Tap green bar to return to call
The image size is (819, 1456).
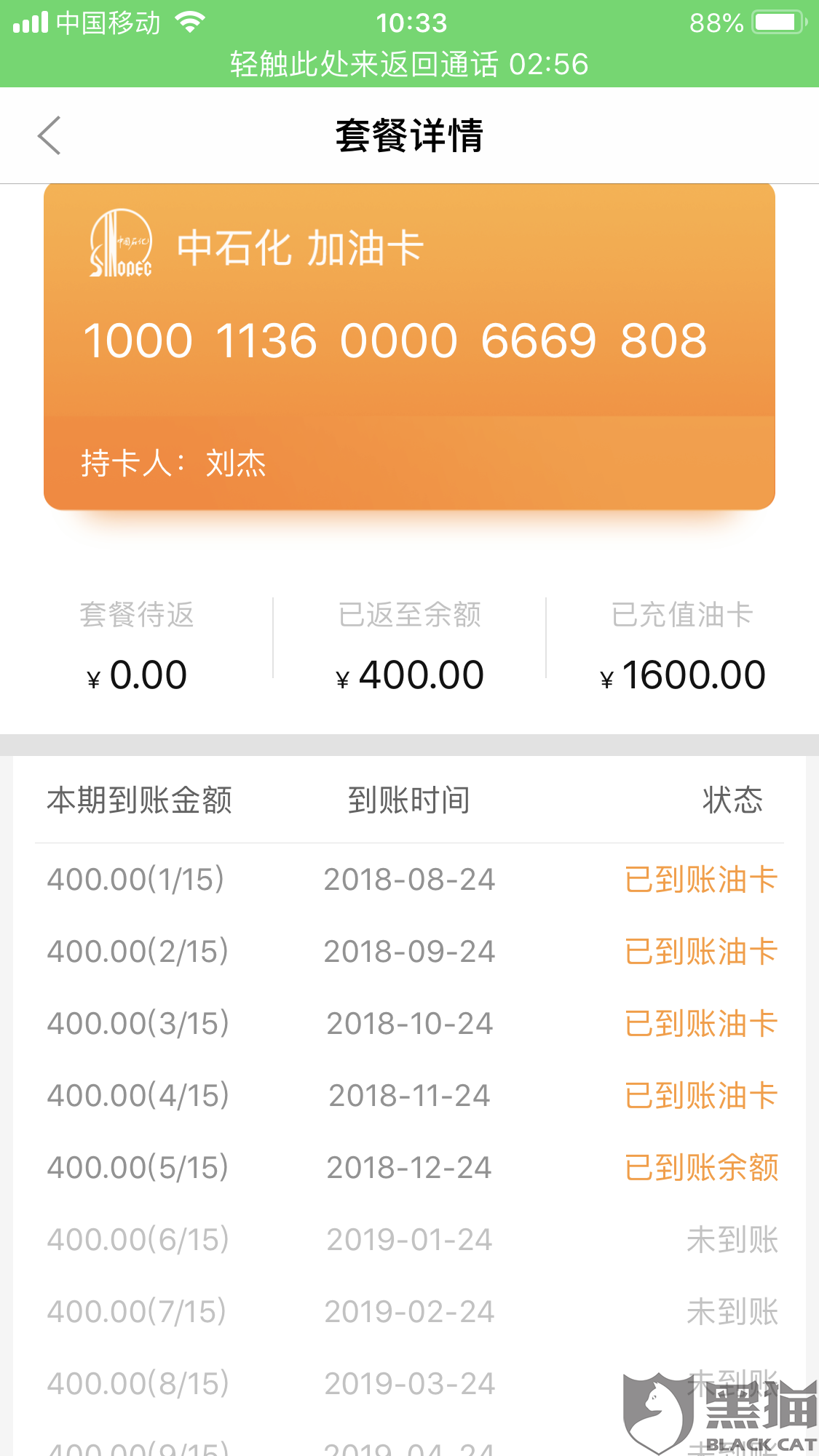(409, 64)
